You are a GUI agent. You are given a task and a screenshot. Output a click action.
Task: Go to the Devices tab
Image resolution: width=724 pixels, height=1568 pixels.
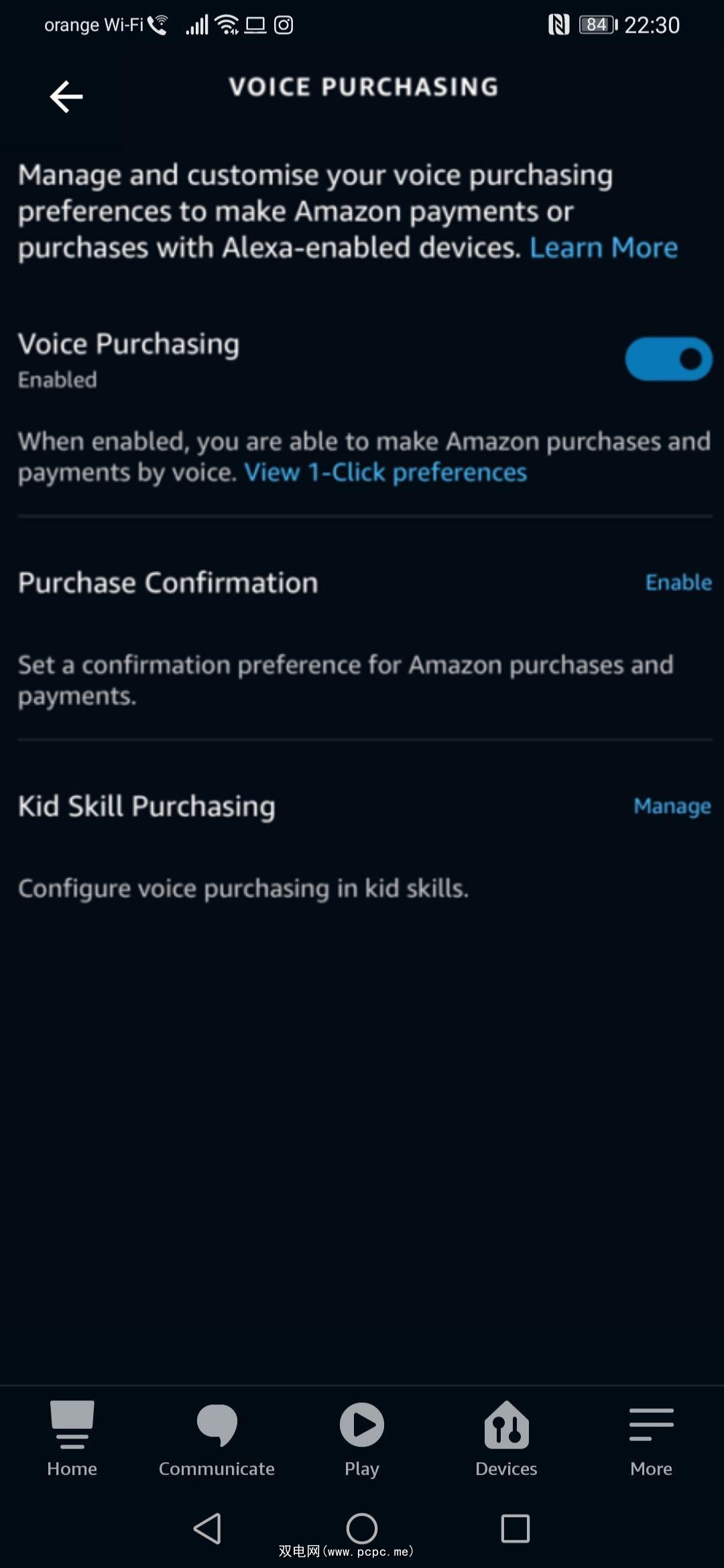point(506,1438)
